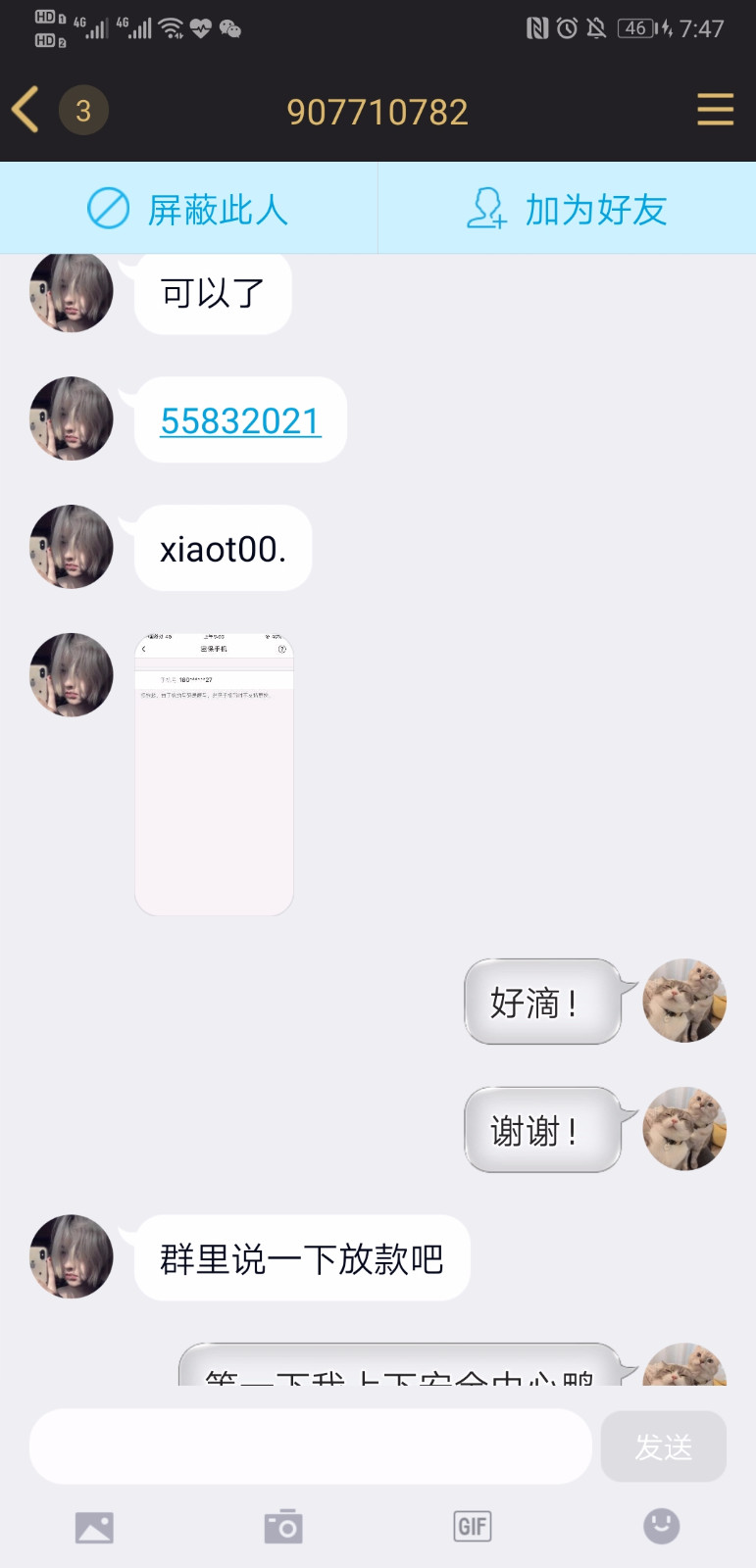The width and height of the screenshot is (756, 1568).
Task: Go back using the yellow arrow
Action: pyautogui.click(x=25, y=109)
